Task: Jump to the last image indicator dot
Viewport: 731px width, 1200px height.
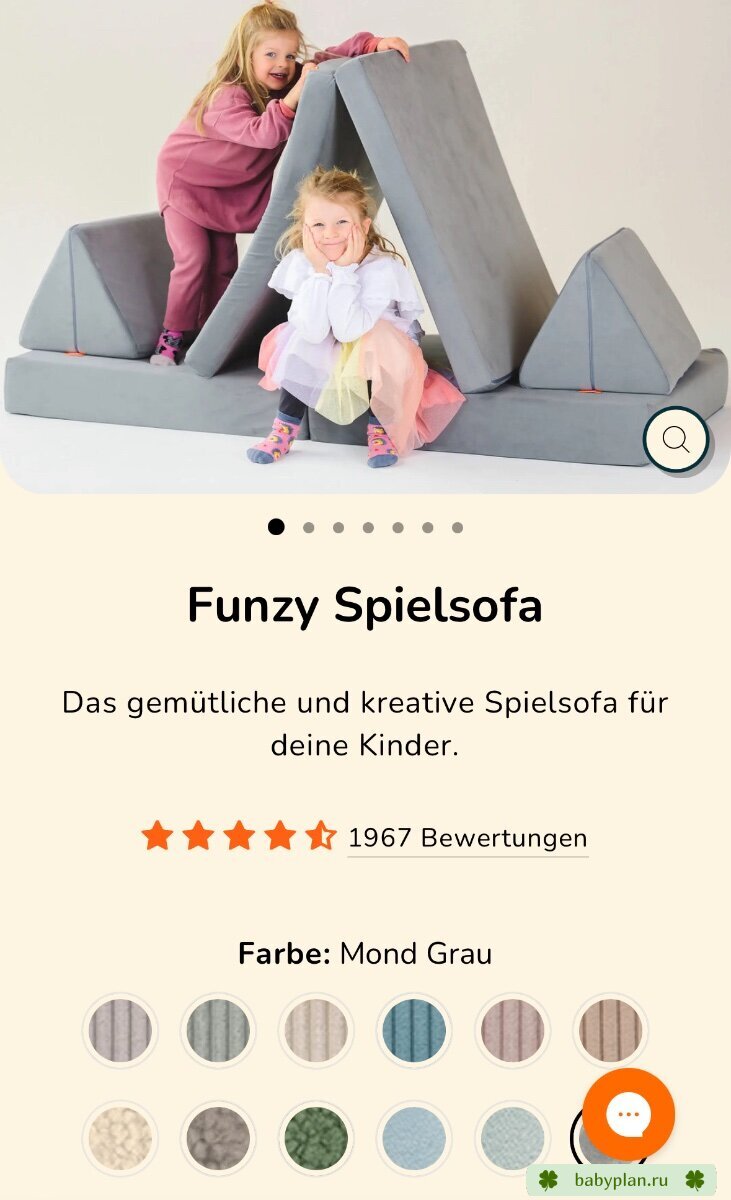Action: [x=457, y=528]
